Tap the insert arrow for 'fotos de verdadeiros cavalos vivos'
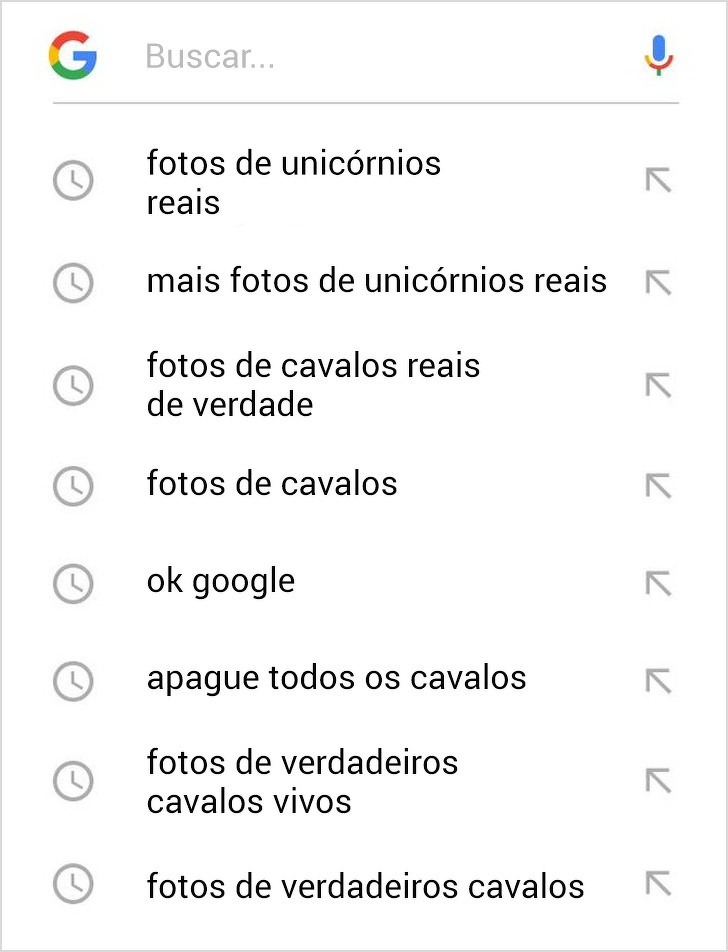Screen dimensions: 728x952 (x=658, y=783)
